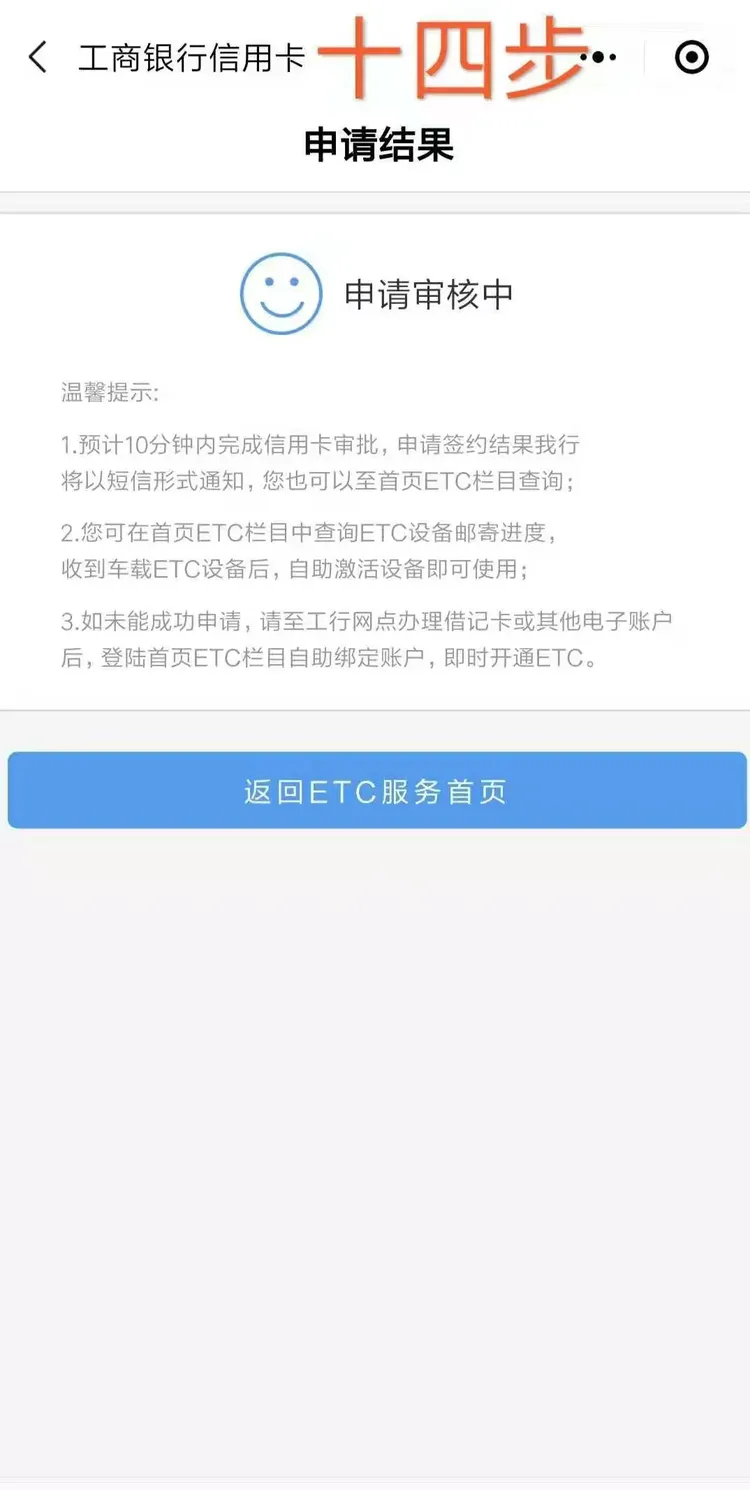This screenshot has width=750, height=1490.
Task: Click the blue return-to-homepage button
Action: (x=375, y=790)
